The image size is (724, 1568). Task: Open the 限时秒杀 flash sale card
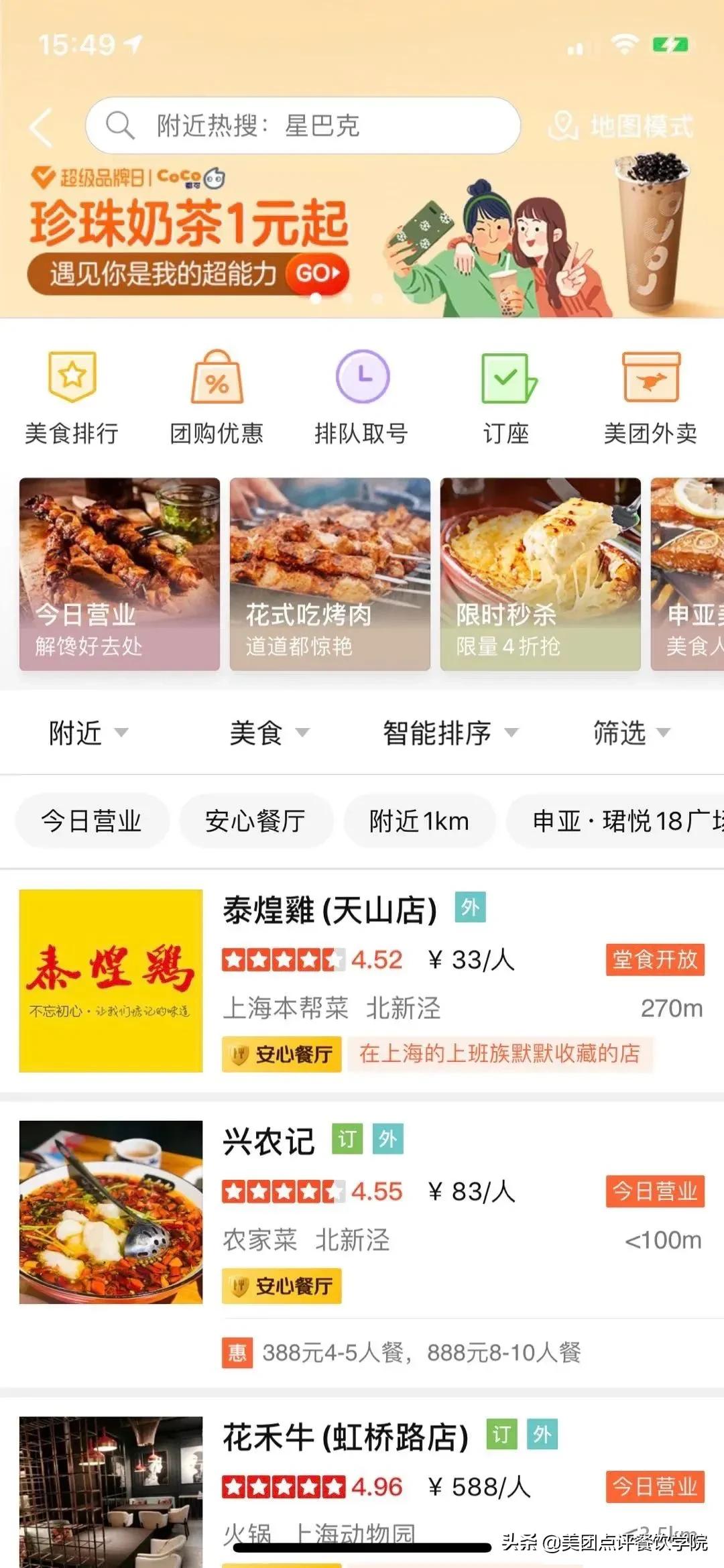[x=540, y=573]
